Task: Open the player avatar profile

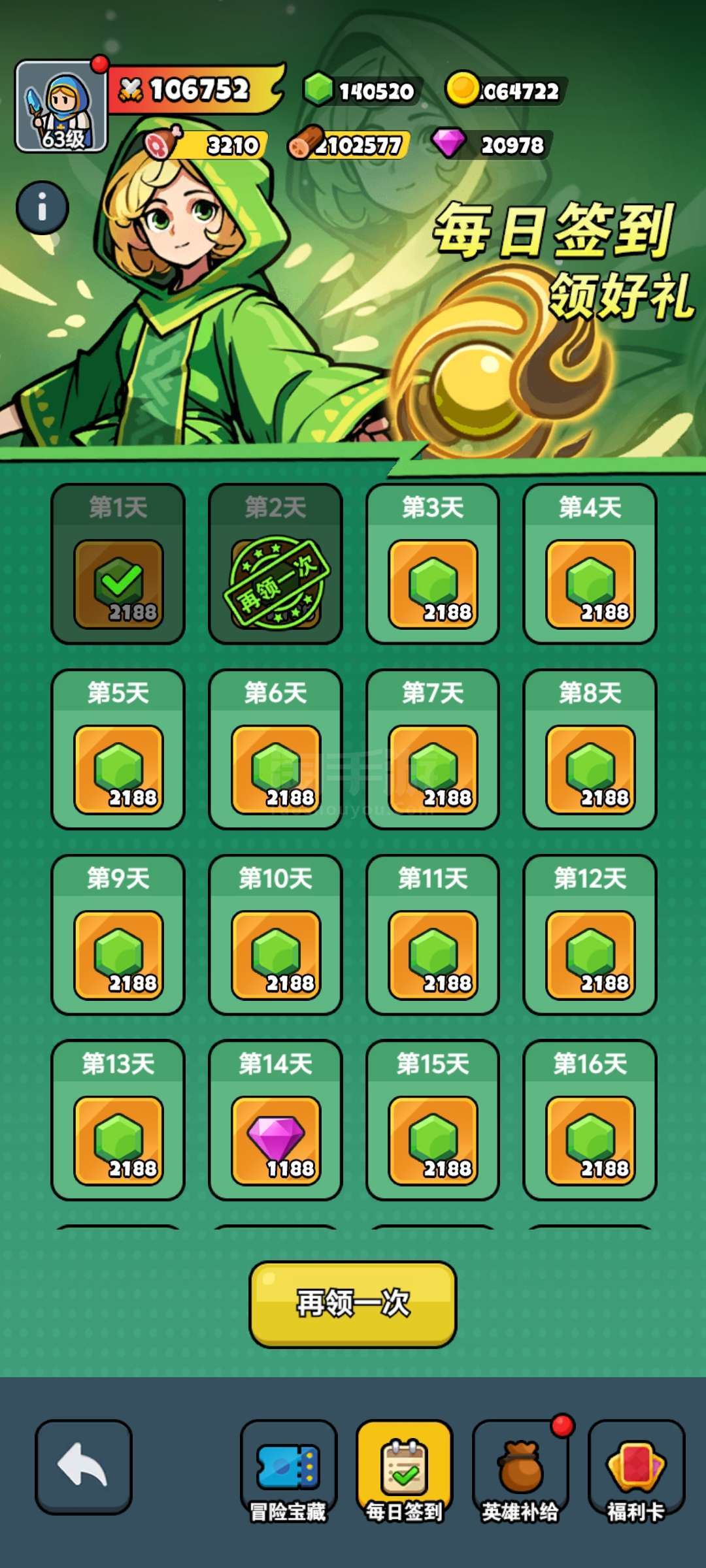Action: tap(61, 106)
